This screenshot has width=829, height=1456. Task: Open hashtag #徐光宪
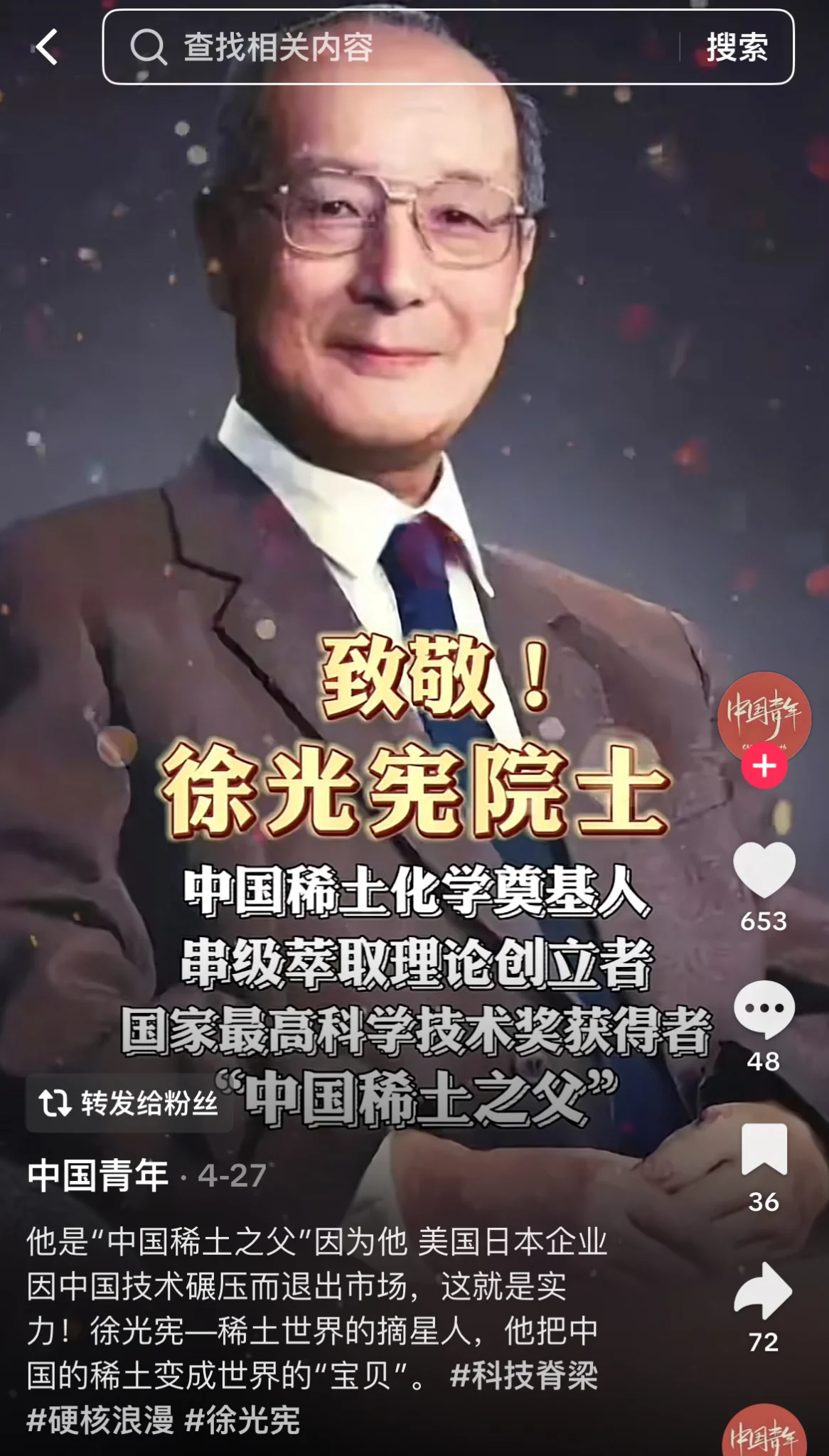tap(242, 1420)
